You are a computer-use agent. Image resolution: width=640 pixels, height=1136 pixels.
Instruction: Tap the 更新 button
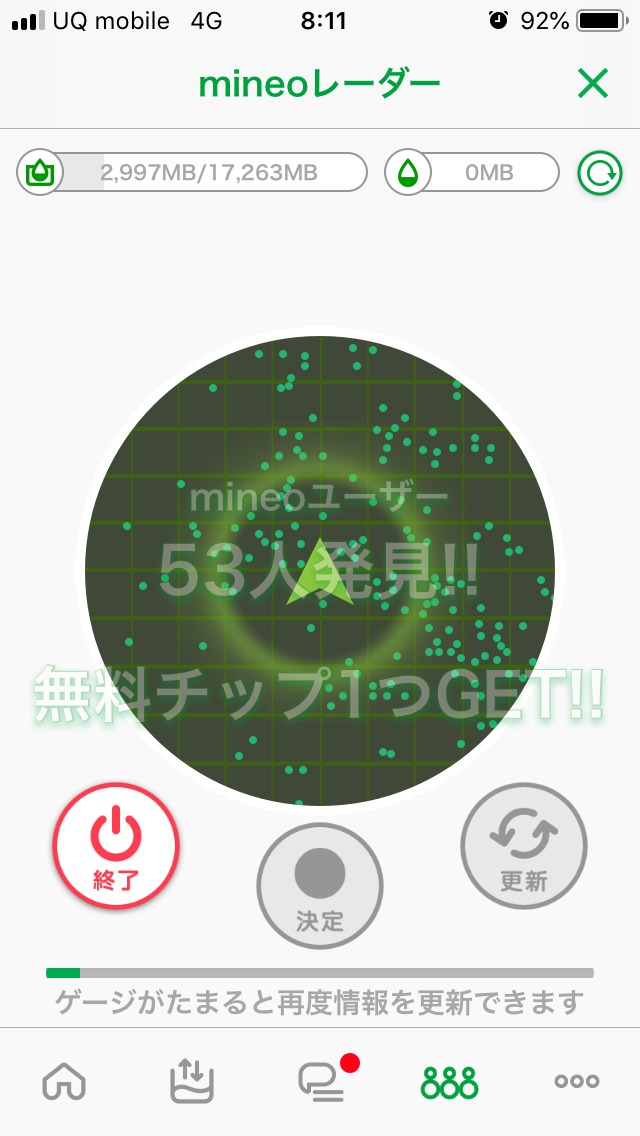coord(524,846)
